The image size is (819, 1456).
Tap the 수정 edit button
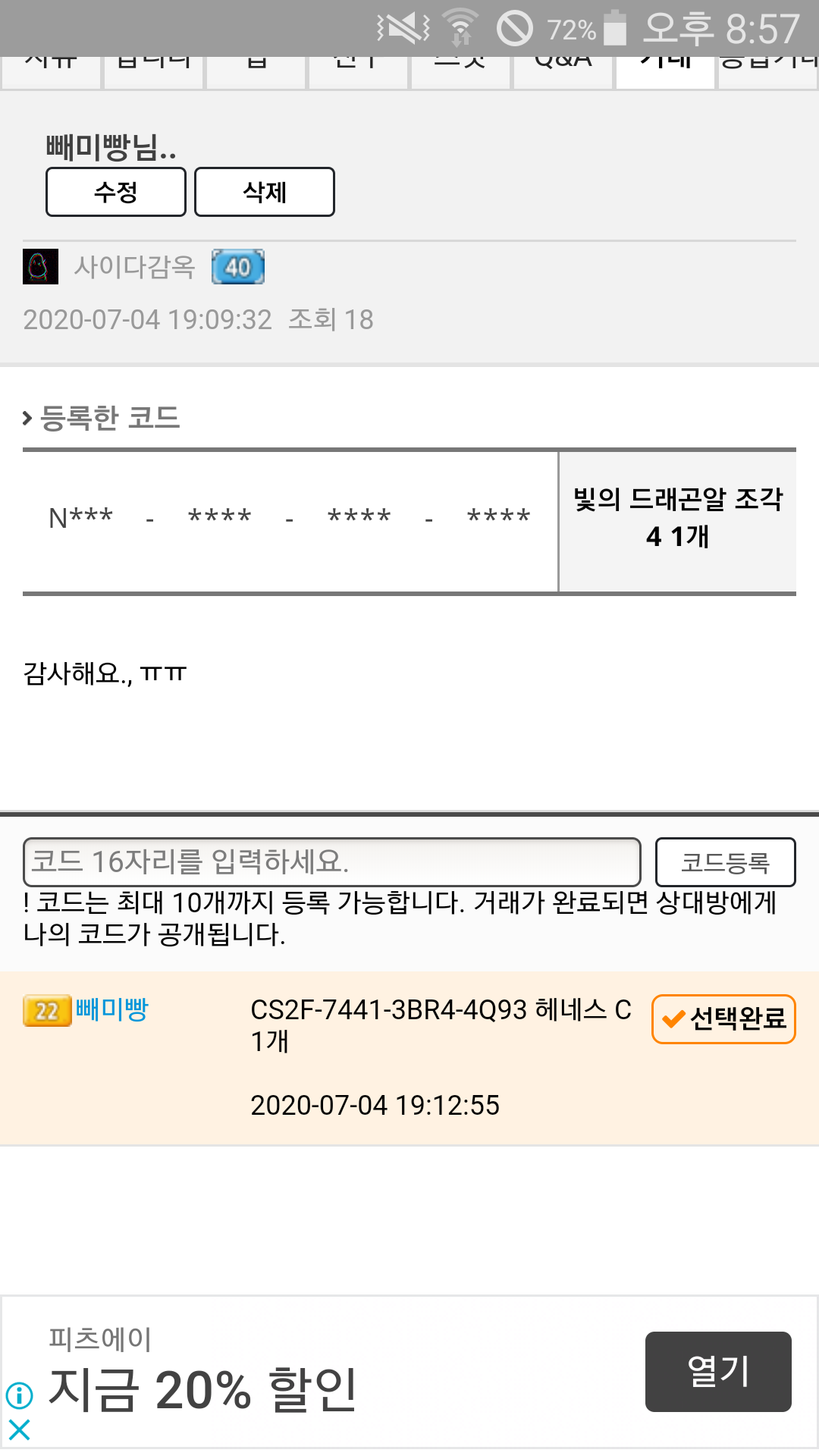115,192
